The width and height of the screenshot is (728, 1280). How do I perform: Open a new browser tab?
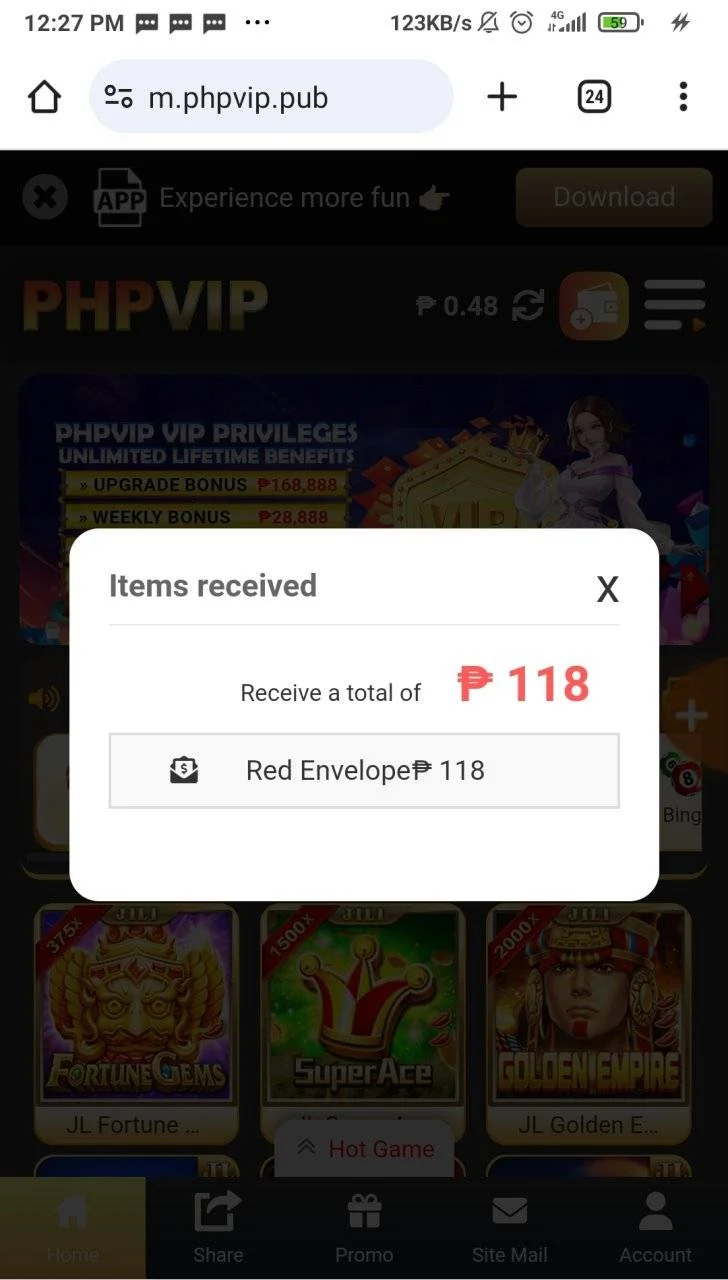tap(502, 97)
